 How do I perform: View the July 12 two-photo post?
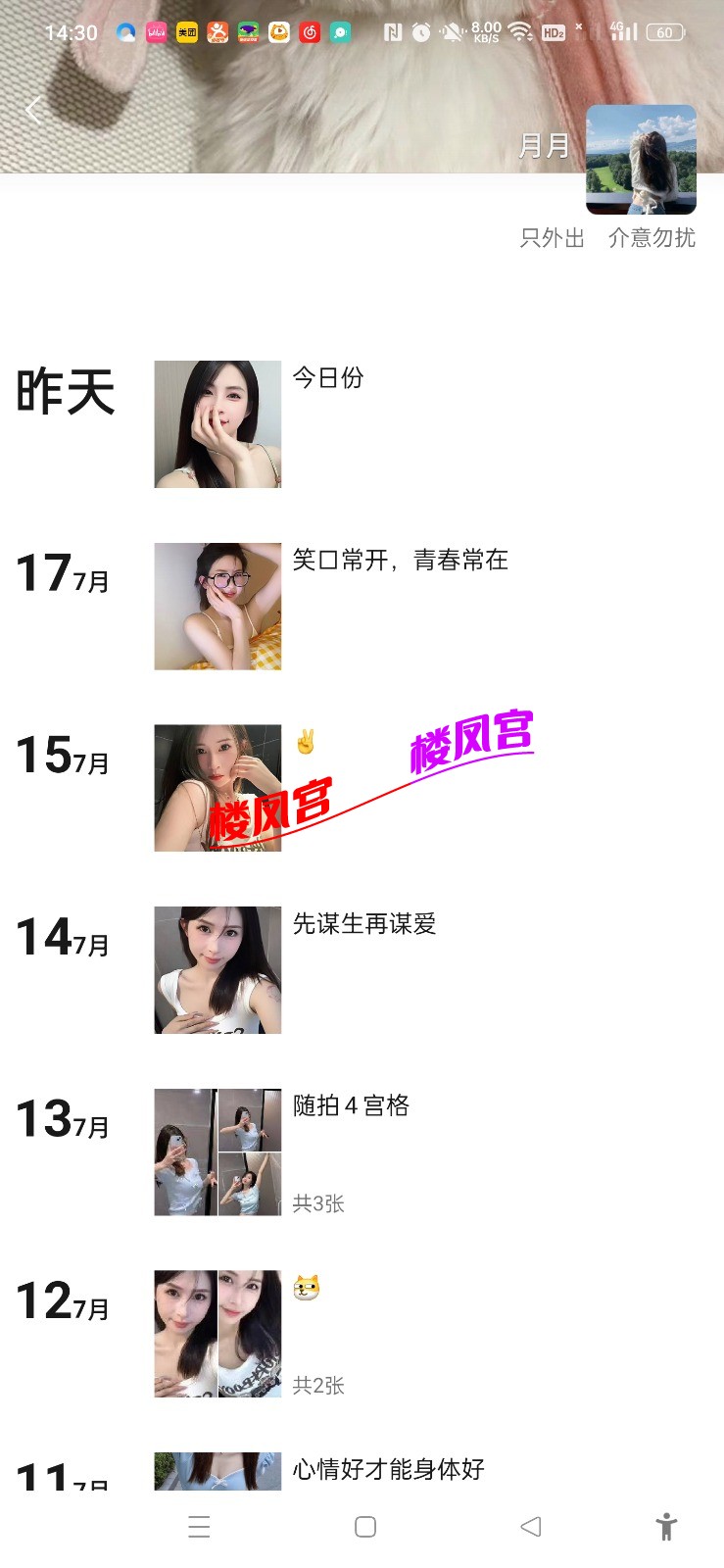click(217, 1334)
